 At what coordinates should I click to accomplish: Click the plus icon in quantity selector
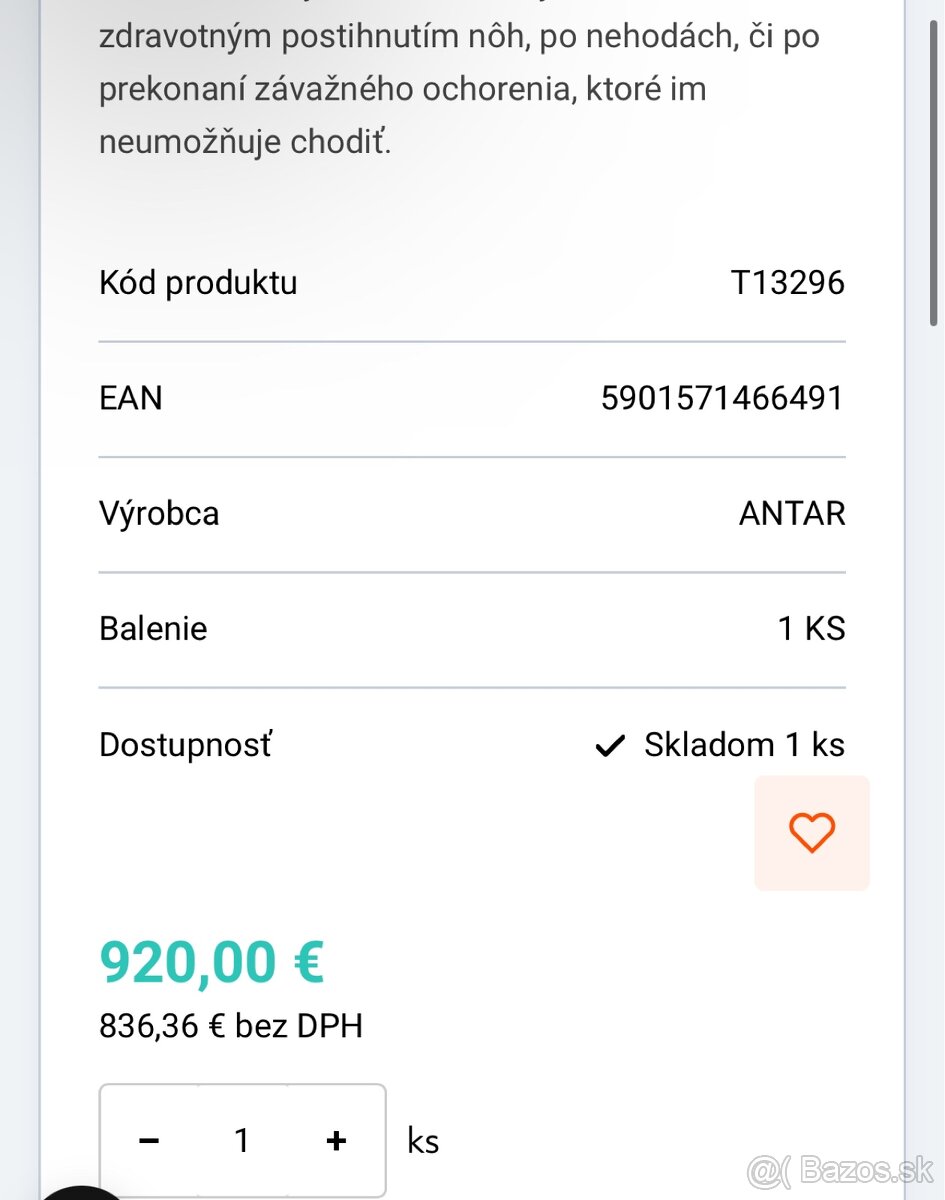point(336,1140)
